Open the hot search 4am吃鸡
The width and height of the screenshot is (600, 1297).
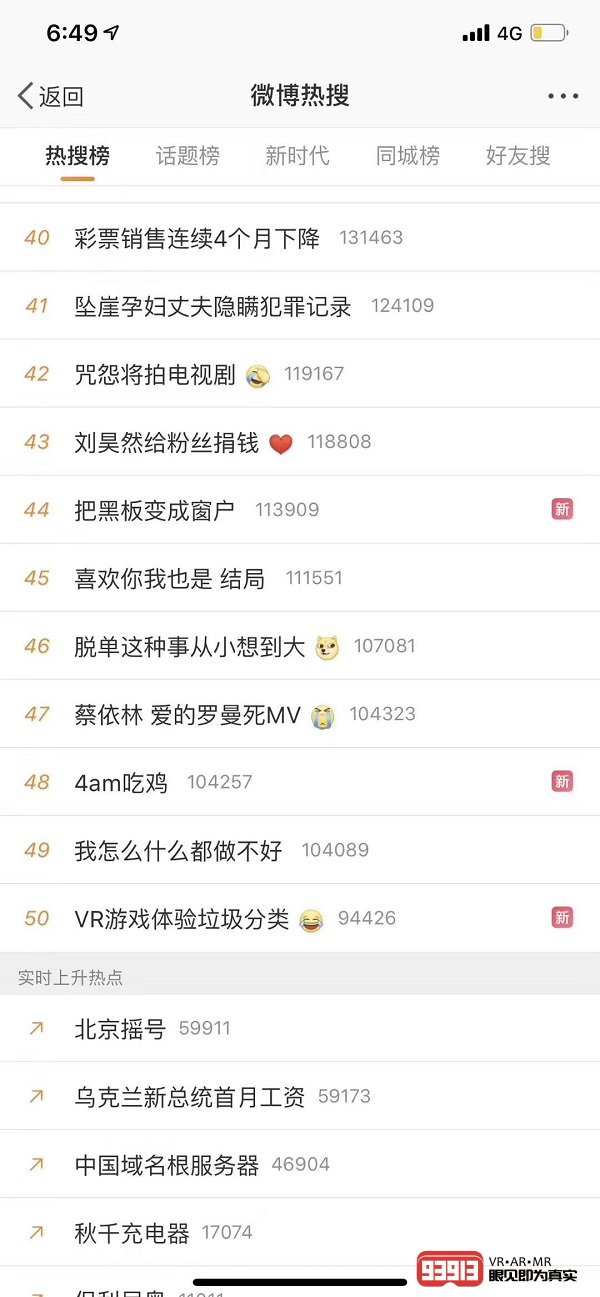pos(121,782)
